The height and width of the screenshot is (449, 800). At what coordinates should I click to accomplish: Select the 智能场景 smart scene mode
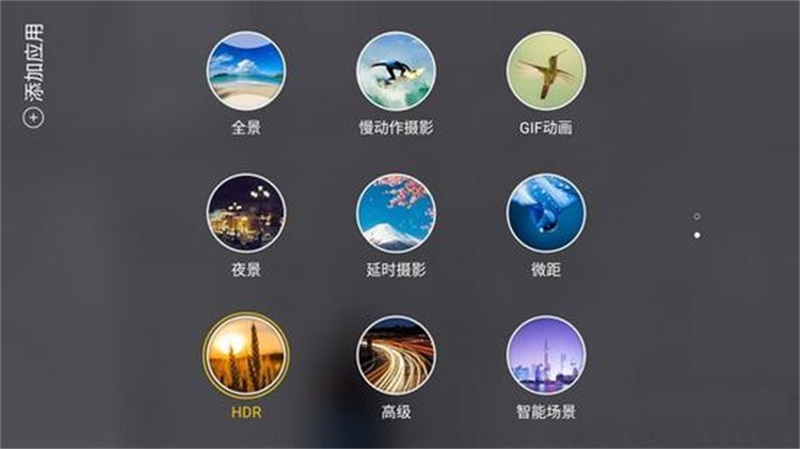point(546,355)
